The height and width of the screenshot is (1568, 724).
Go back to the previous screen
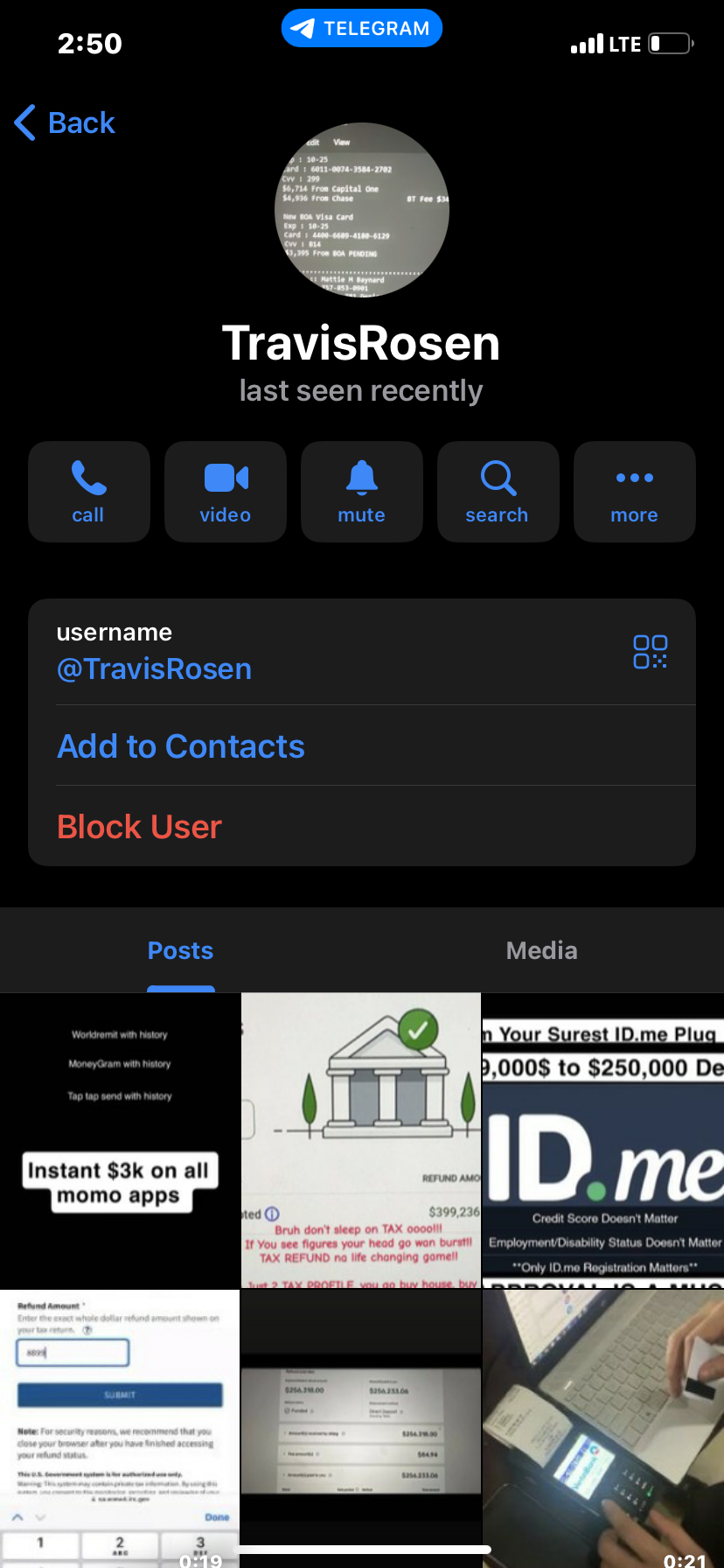point(65,123)
